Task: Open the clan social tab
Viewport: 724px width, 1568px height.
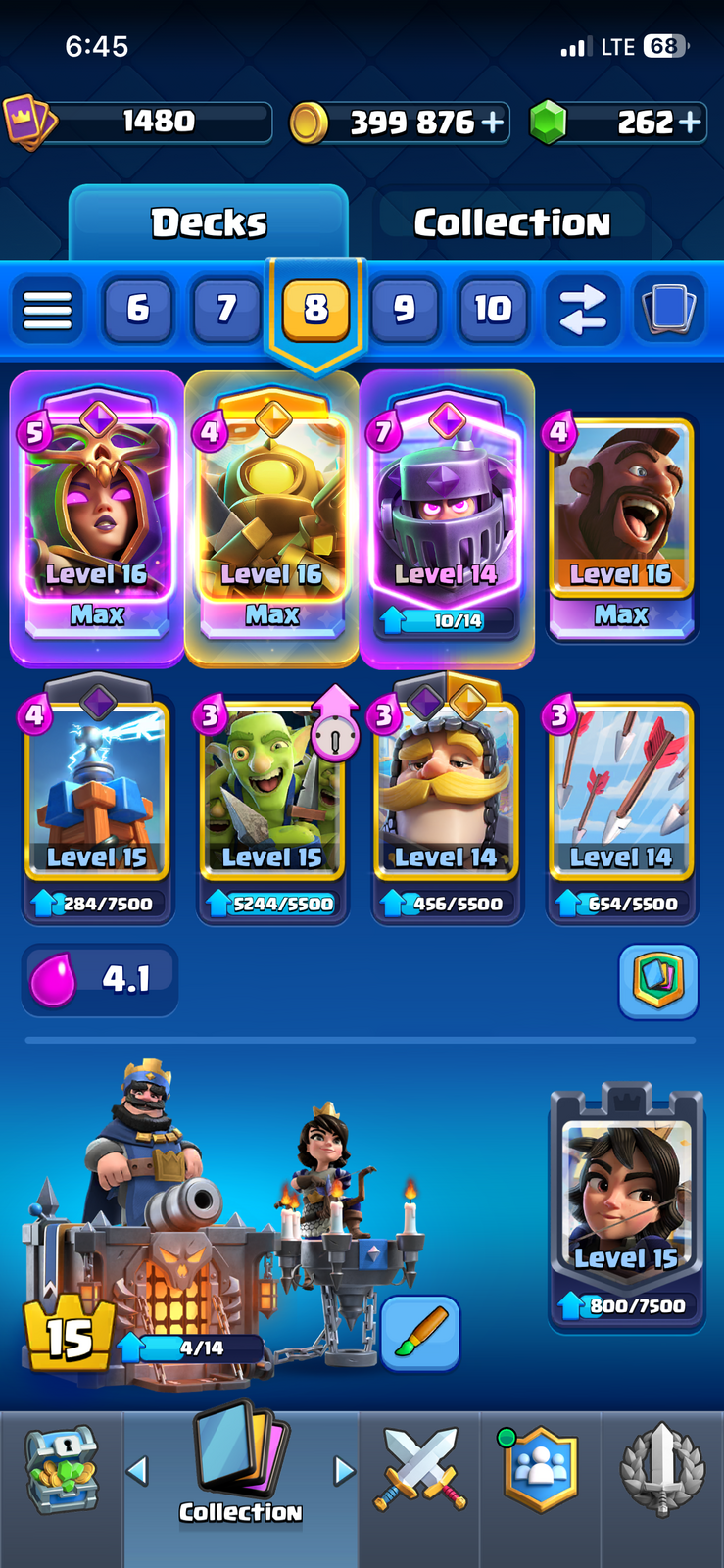Action: (x=539, y=1470)
